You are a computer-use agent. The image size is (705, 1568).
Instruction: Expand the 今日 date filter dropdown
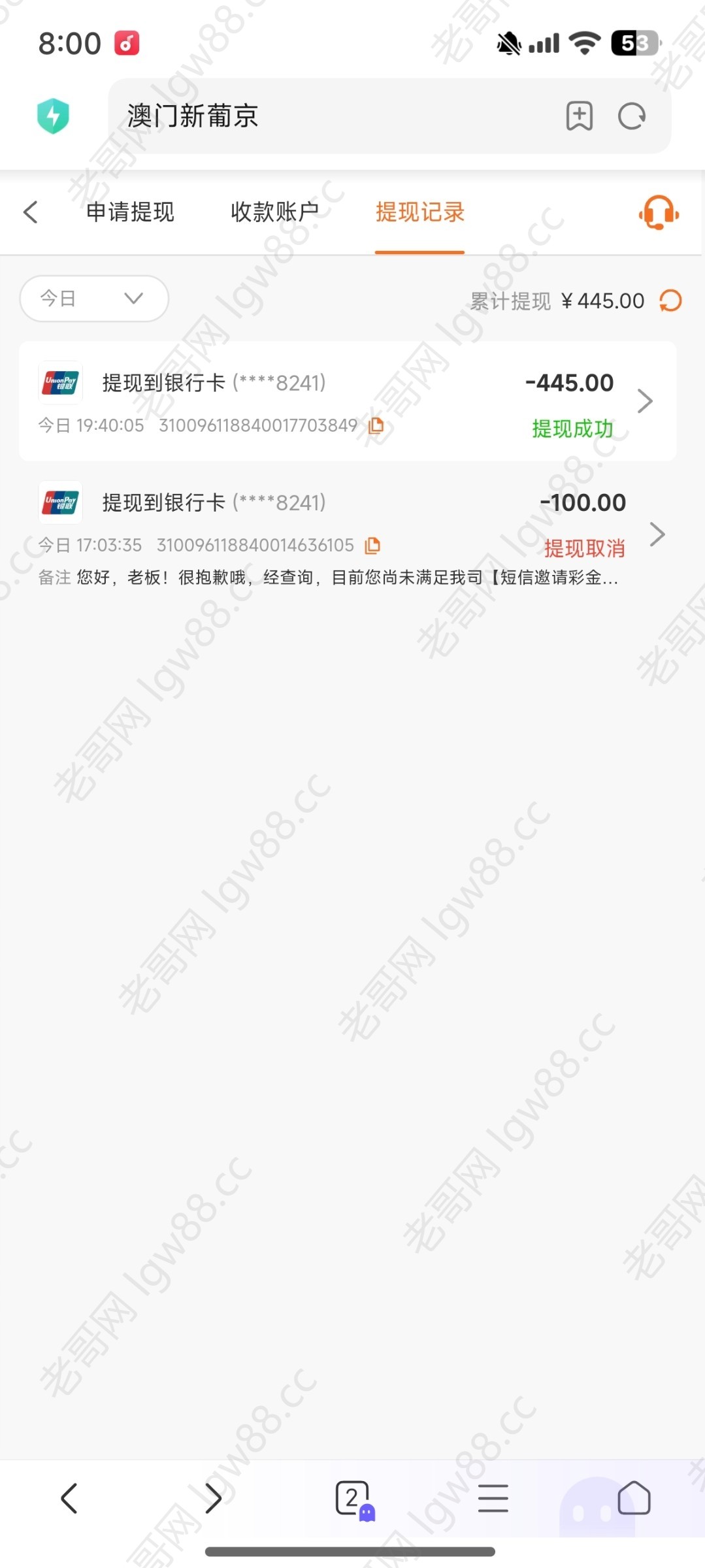(x=94, y=299)
